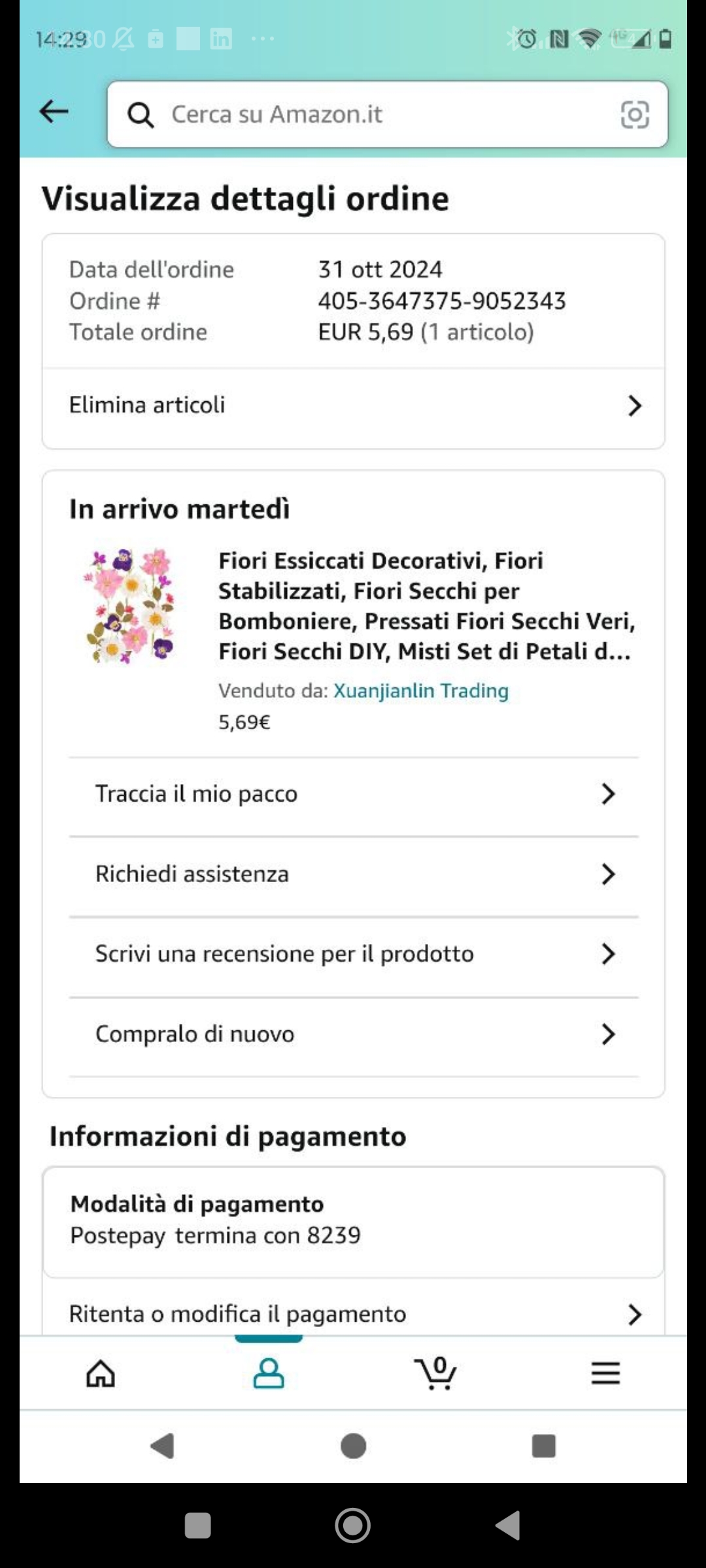Tap Compralo di nuovo
This screenshot has height=1568, width=706.
click(353, 1034)
